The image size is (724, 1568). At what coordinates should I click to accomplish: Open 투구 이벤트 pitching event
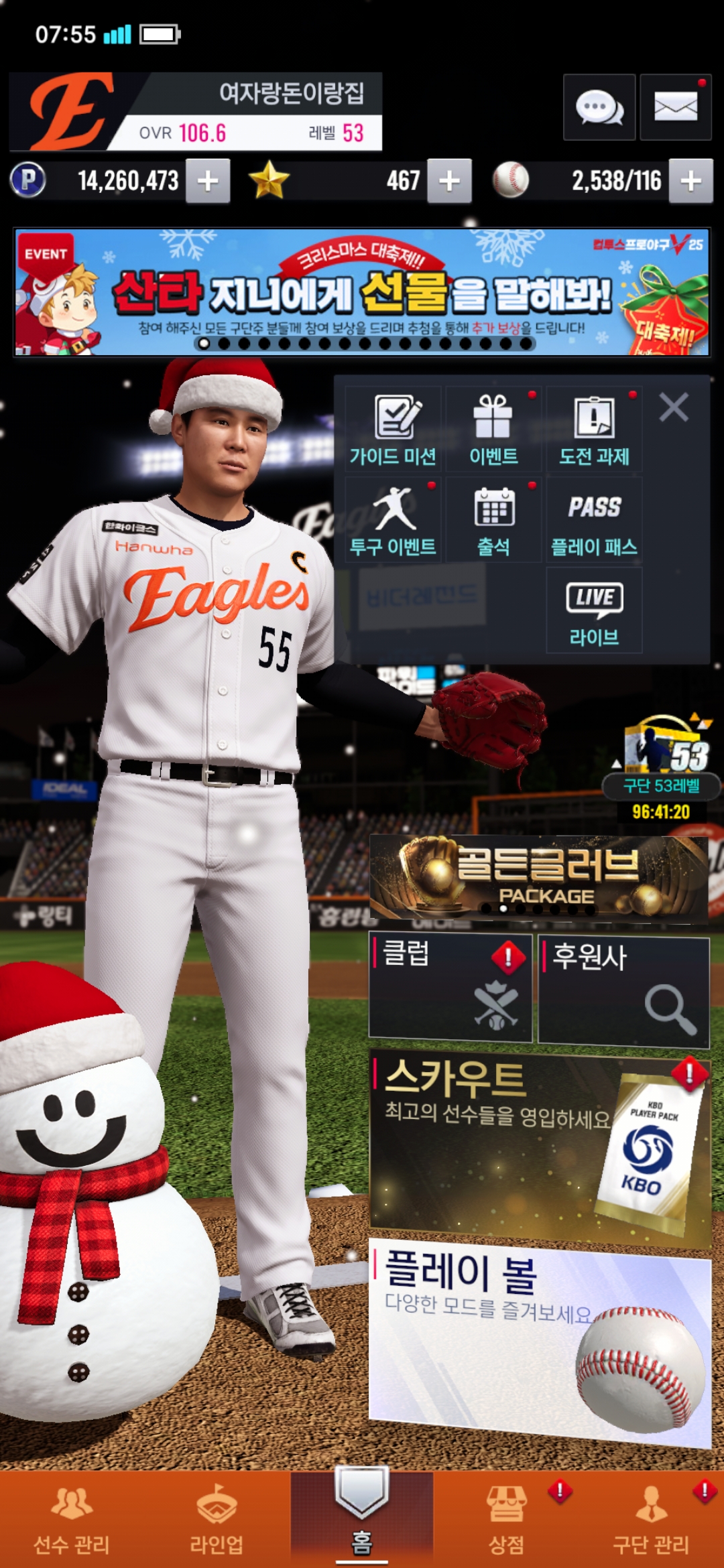pos(394,521)
